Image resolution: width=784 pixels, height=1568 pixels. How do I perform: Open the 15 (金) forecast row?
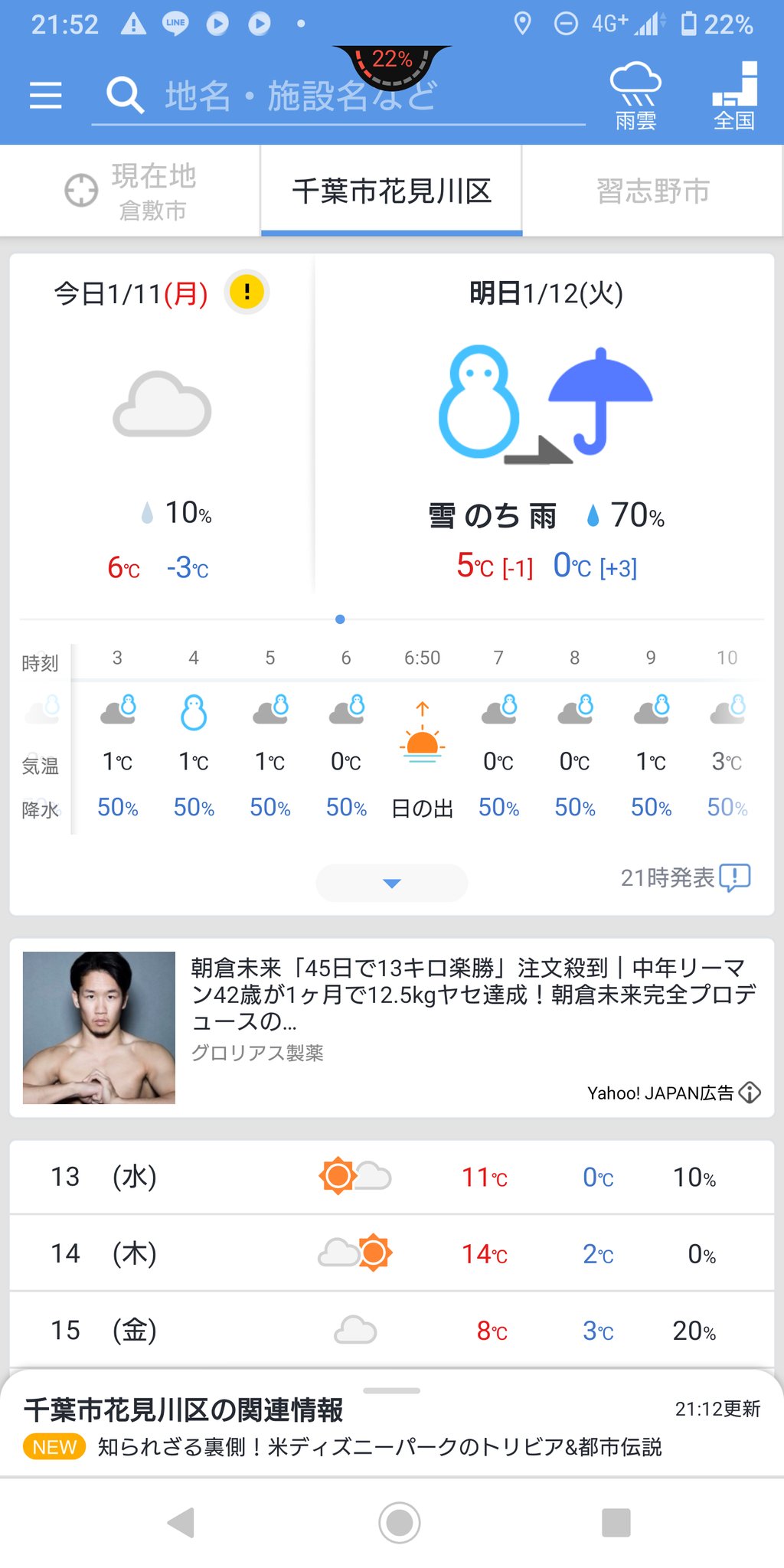(x=391, y=1330)
